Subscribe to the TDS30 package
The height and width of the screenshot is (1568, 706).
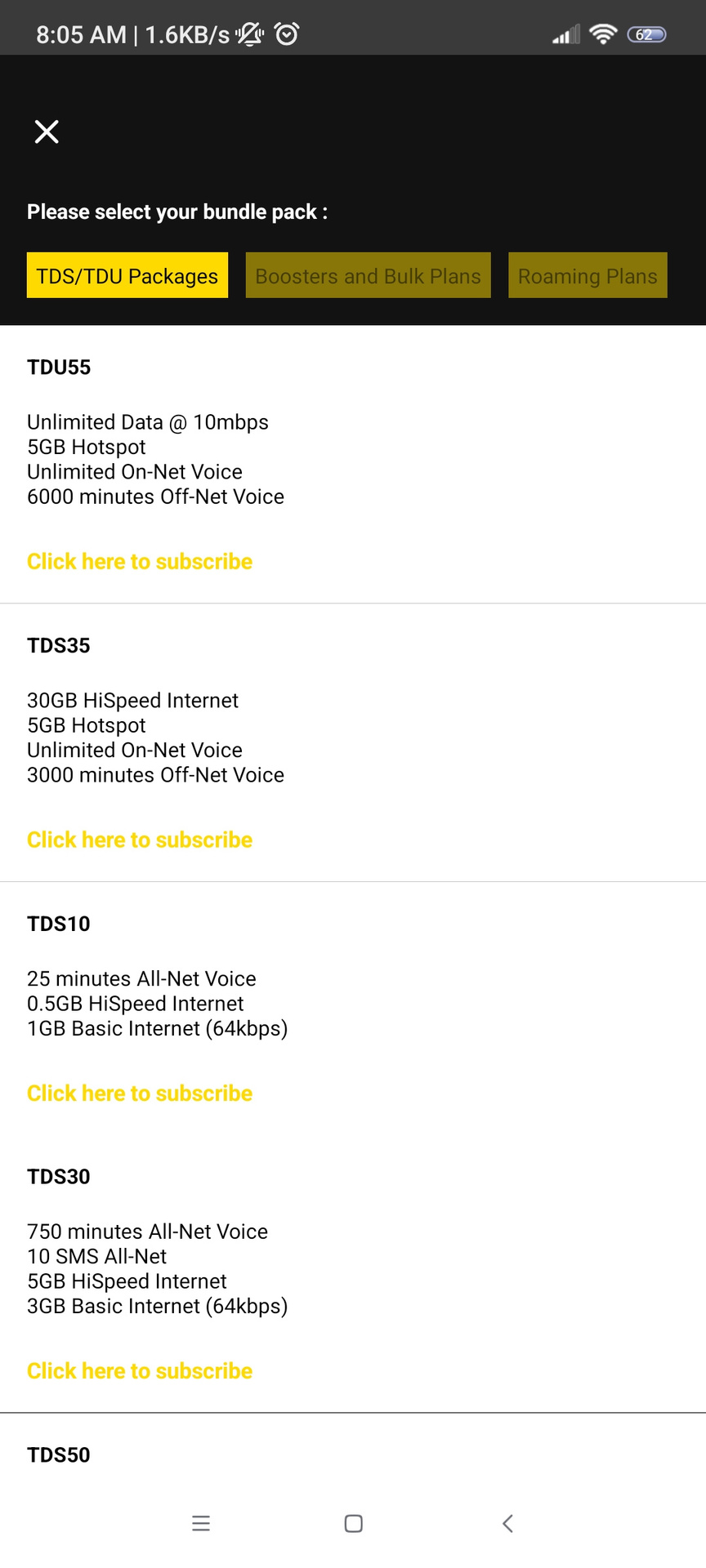click(140, 1371)
